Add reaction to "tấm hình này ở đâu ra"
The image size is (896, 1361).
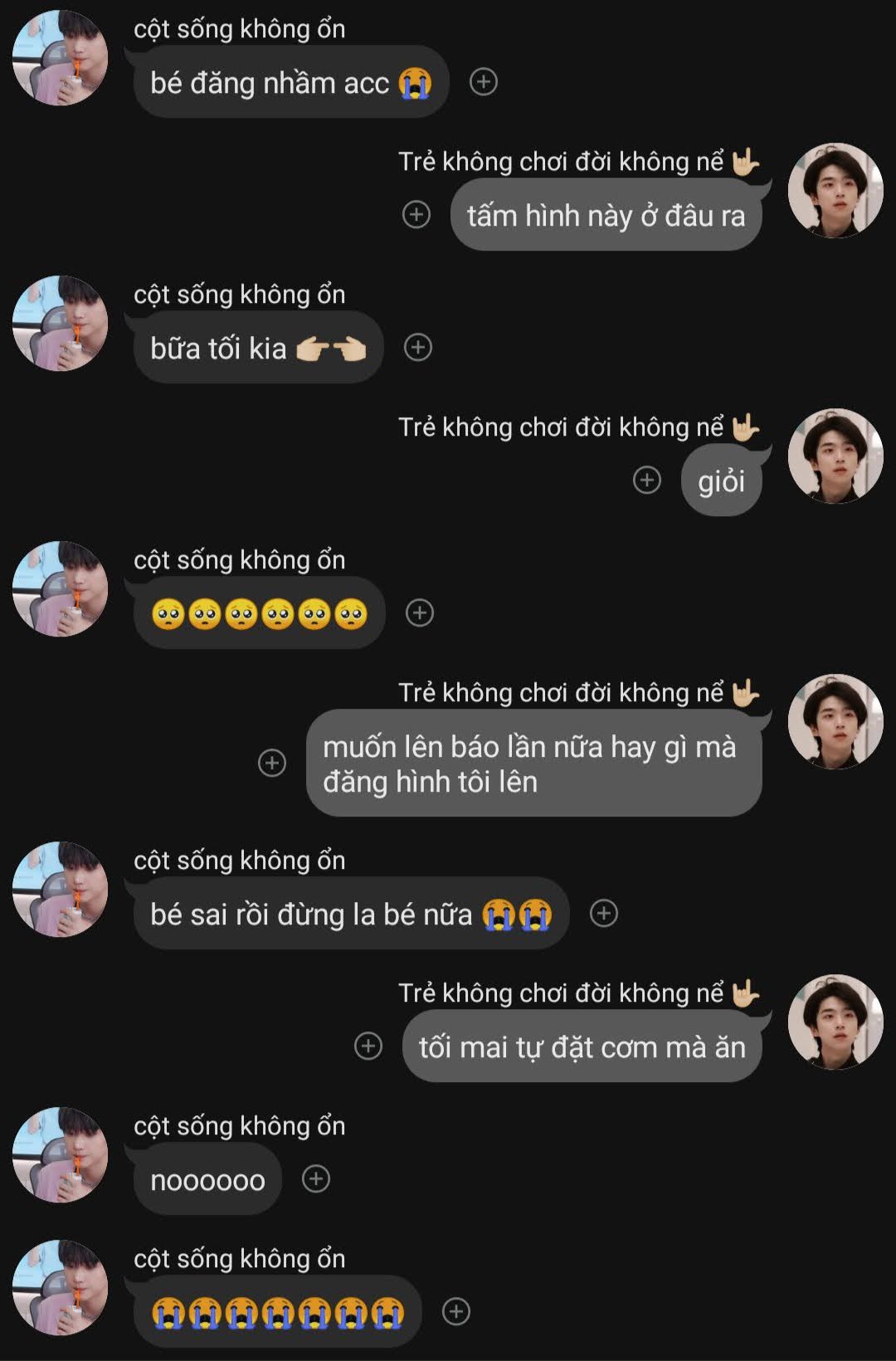coord(416,215)
